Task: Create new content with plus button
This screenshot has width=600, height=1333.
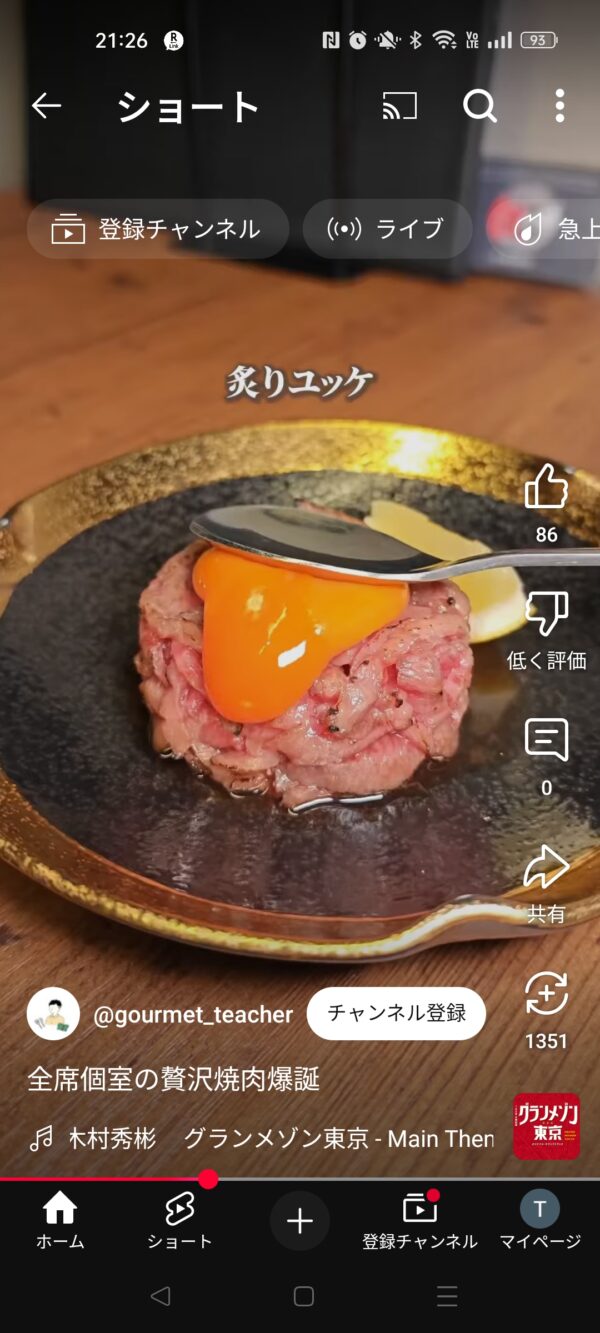Action: (300, 1221)
